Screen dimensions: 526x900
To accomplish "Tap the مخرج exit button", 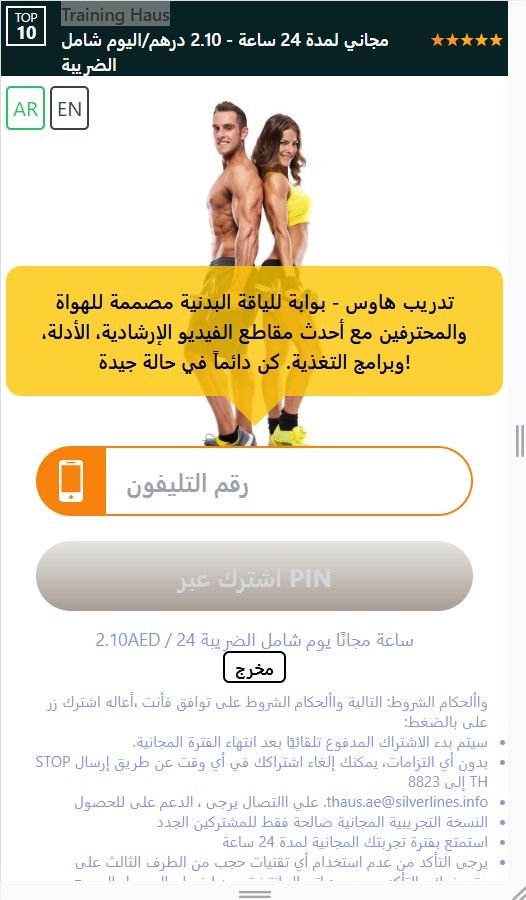I will [254, 667].
